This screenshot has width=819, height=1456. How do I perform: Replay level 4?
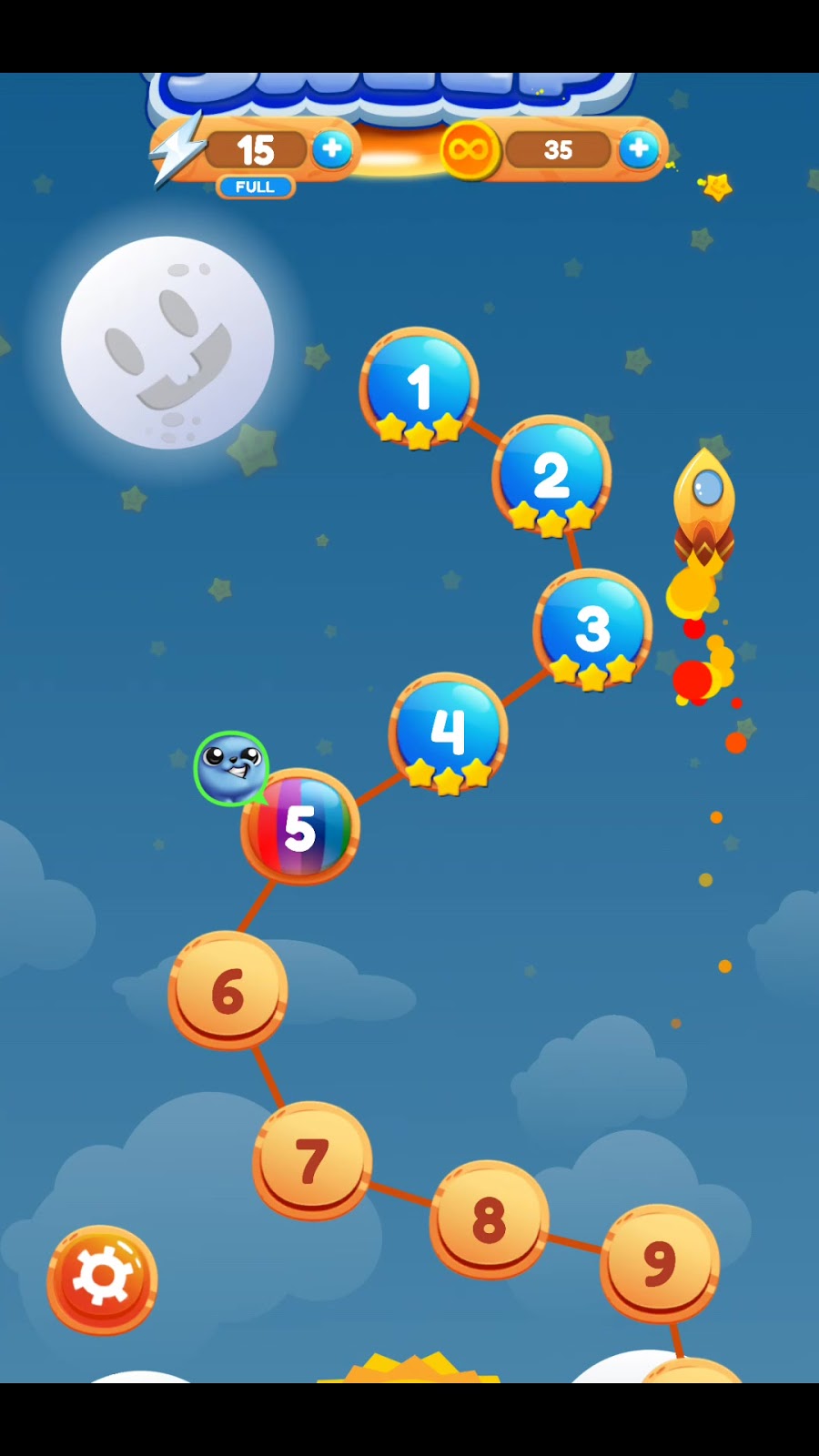448,732
